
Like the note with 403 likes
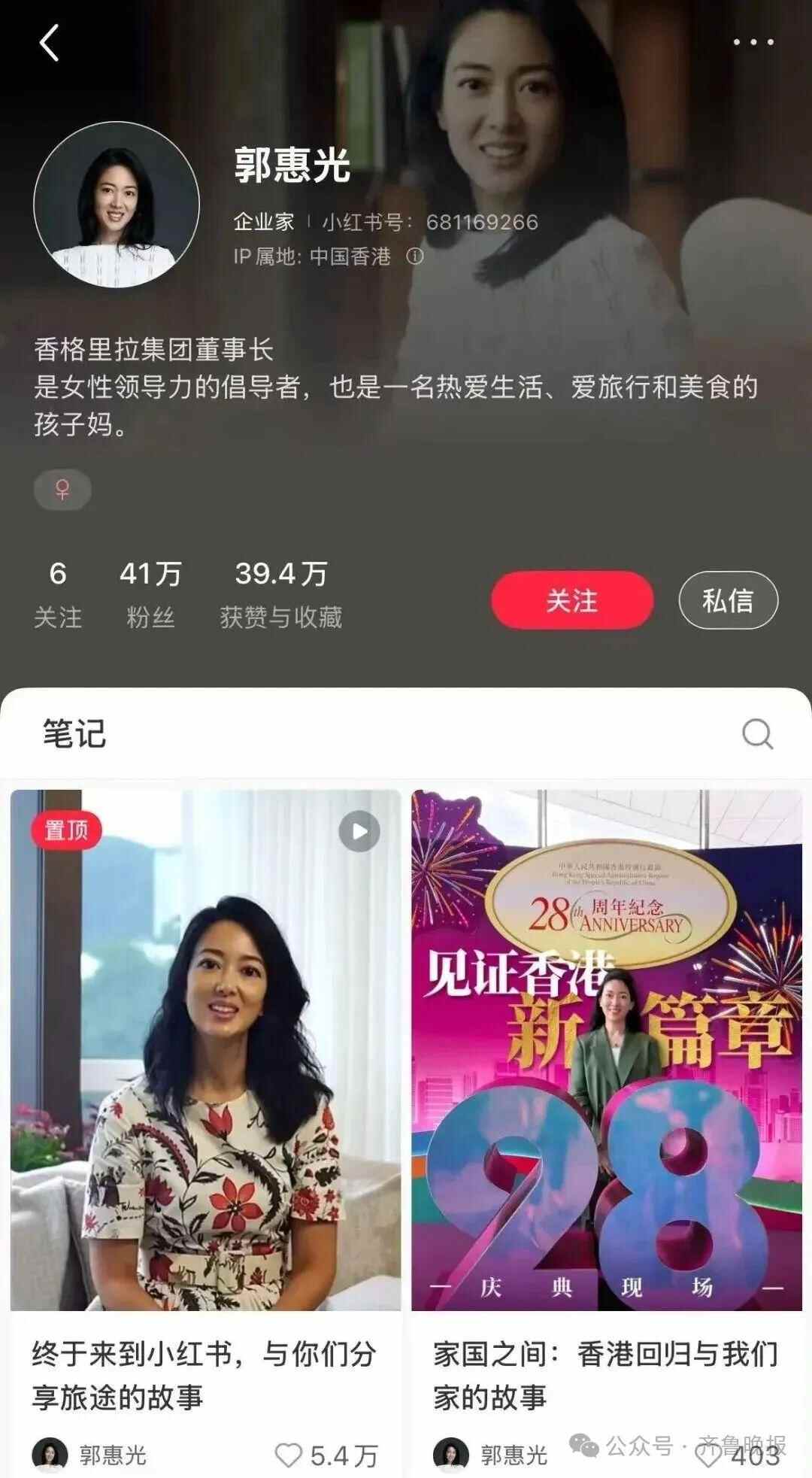click(x=707, y=1457)
